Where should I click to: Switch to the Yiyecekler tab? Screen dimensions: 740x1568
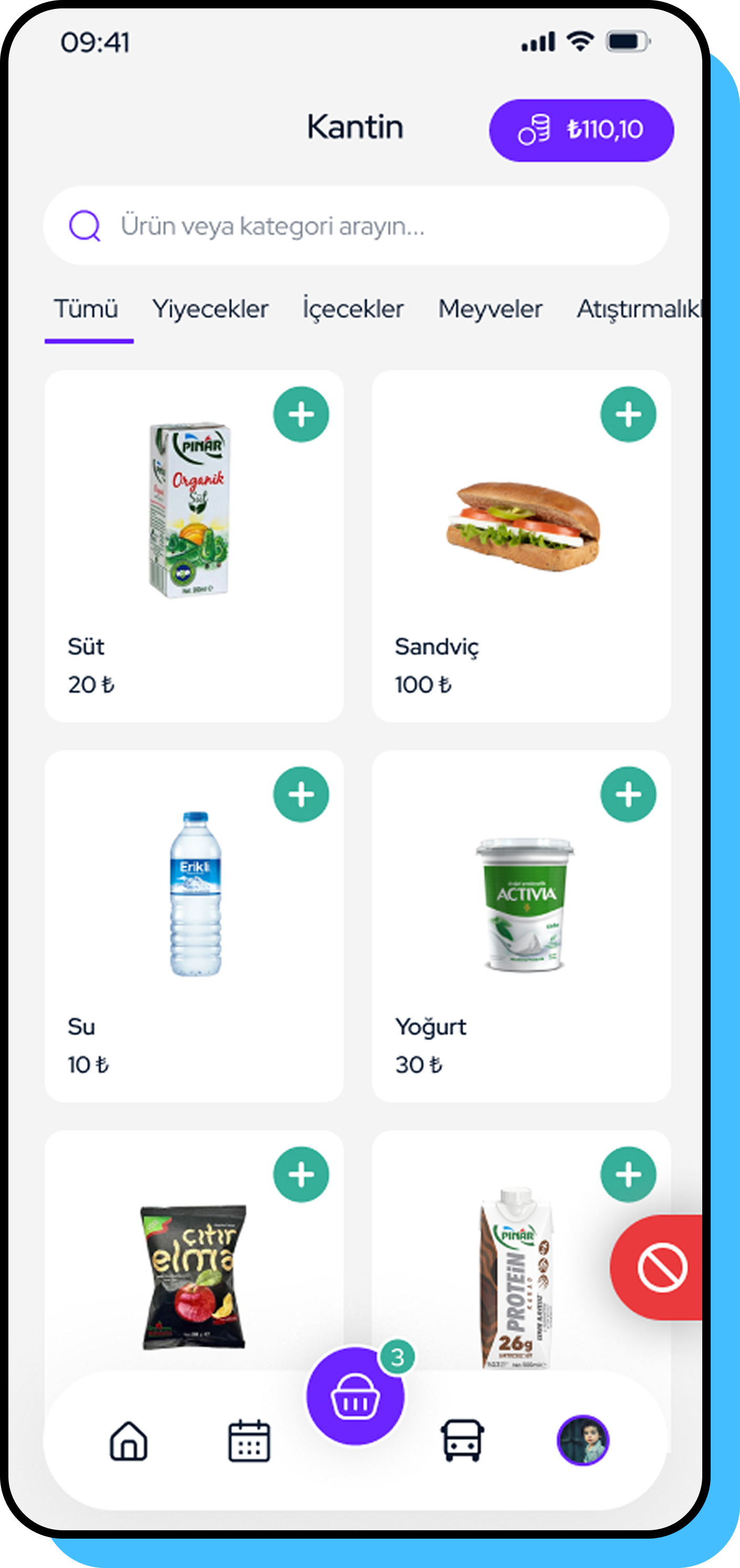click(210, 309)
